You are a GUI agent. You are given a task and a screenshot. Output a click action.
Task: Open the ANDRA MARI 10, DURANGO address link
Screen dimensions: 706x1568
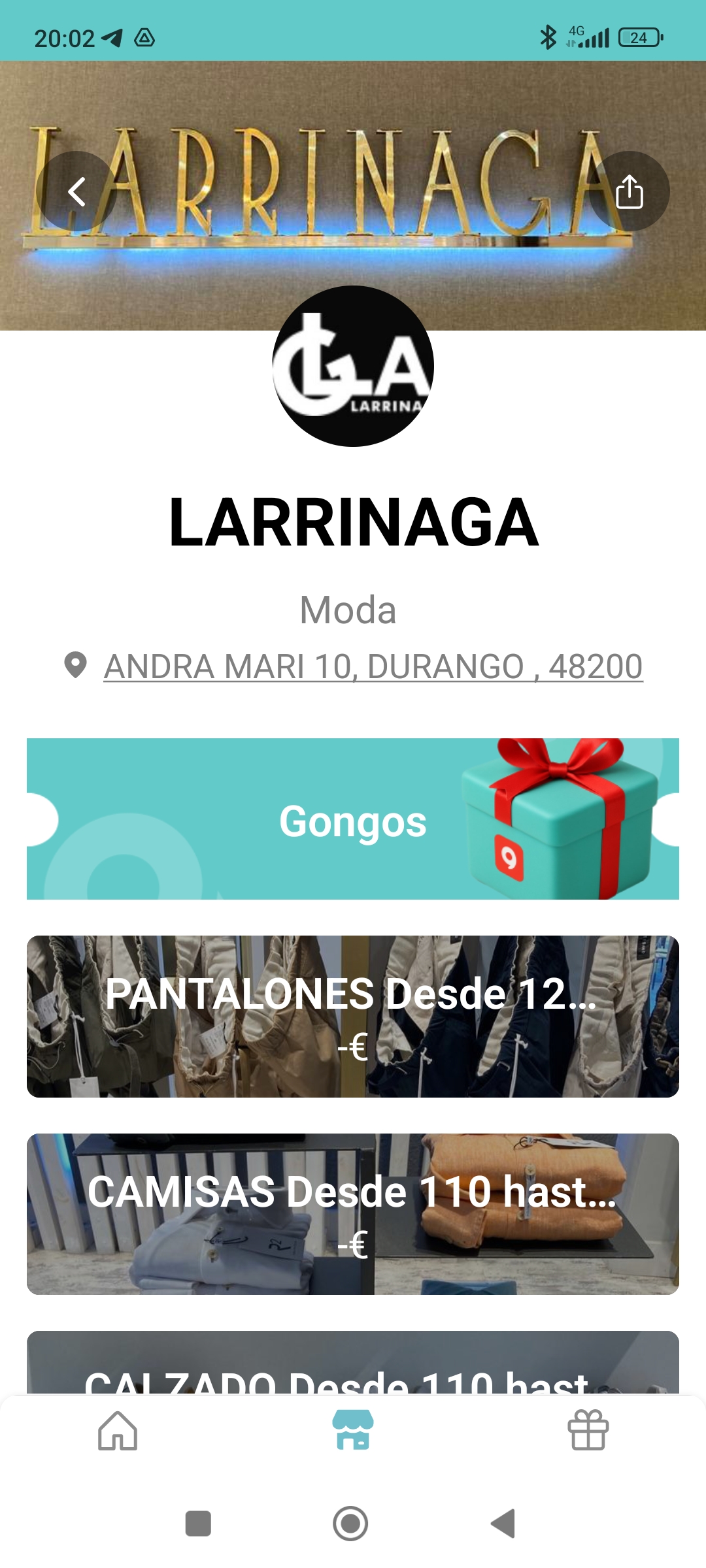(373, 666)
